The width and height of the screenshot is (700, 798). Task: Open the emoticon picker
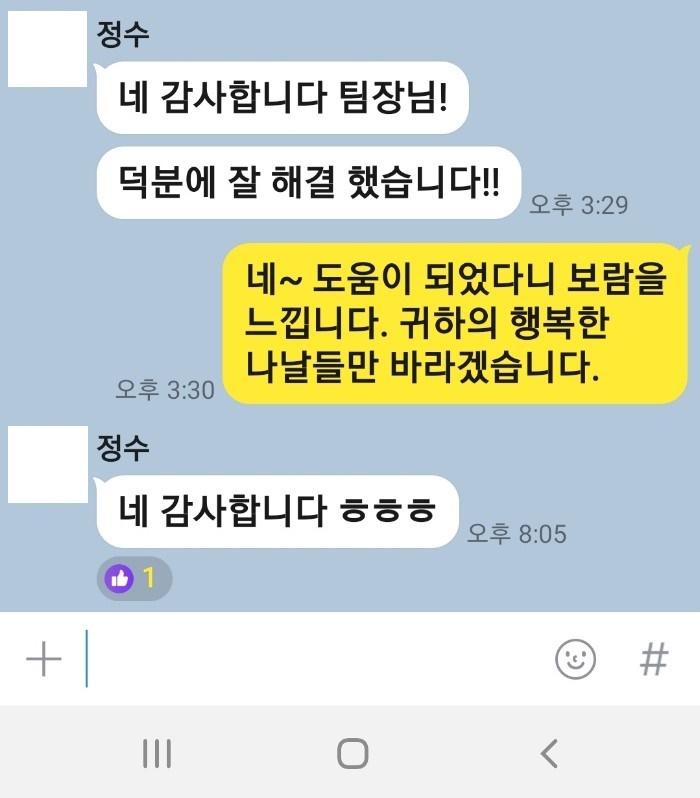coord(575,659)
